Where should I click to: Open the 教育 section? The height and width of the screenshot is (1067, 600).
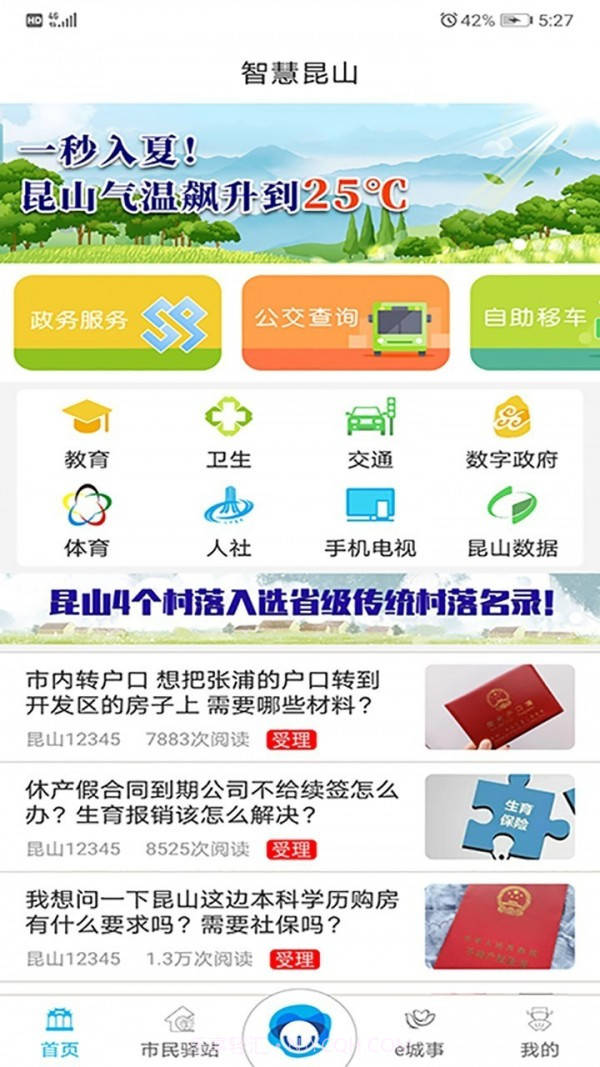(x=87, y=433)
